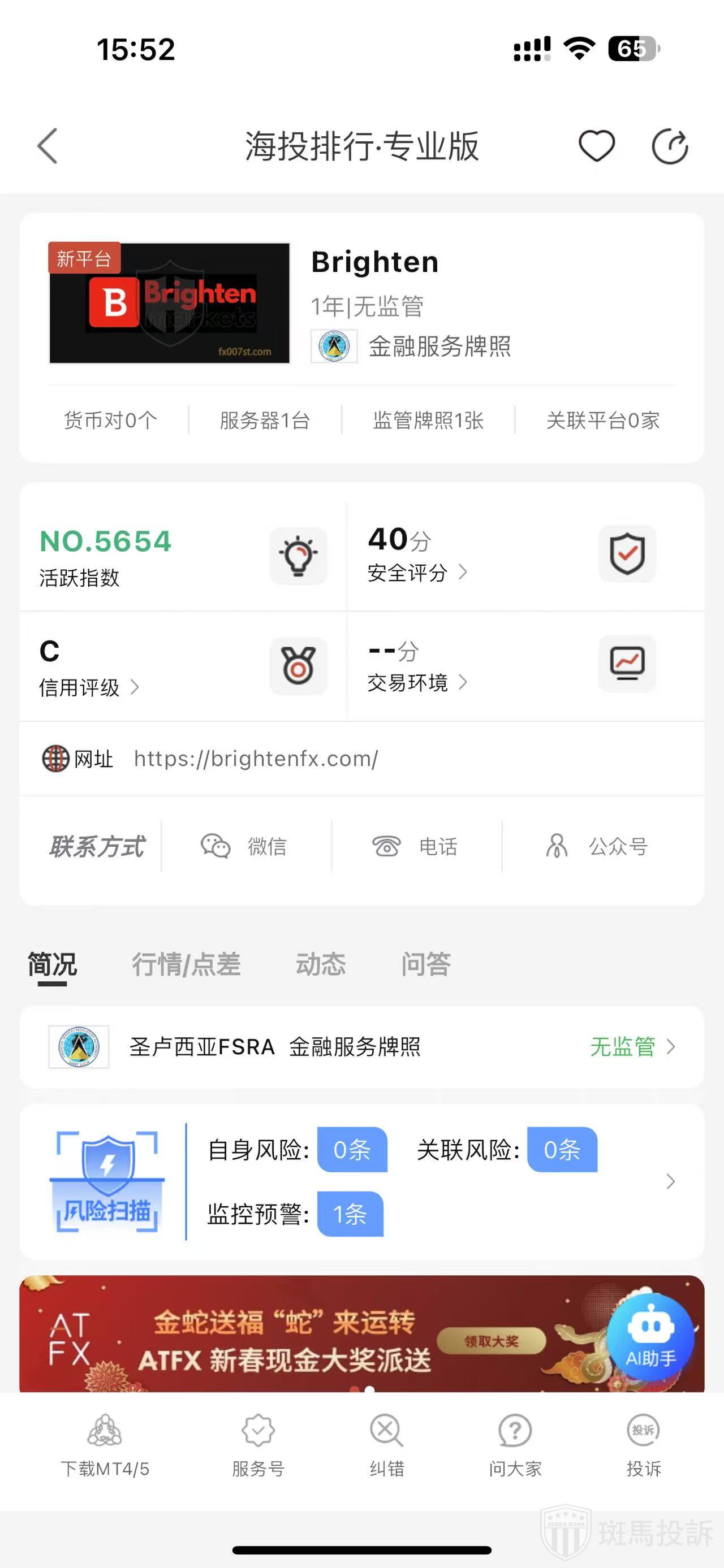
Task: Open the 风险扫描 risk scan card
Action: pyautogui.click(x=361, y=1181)
